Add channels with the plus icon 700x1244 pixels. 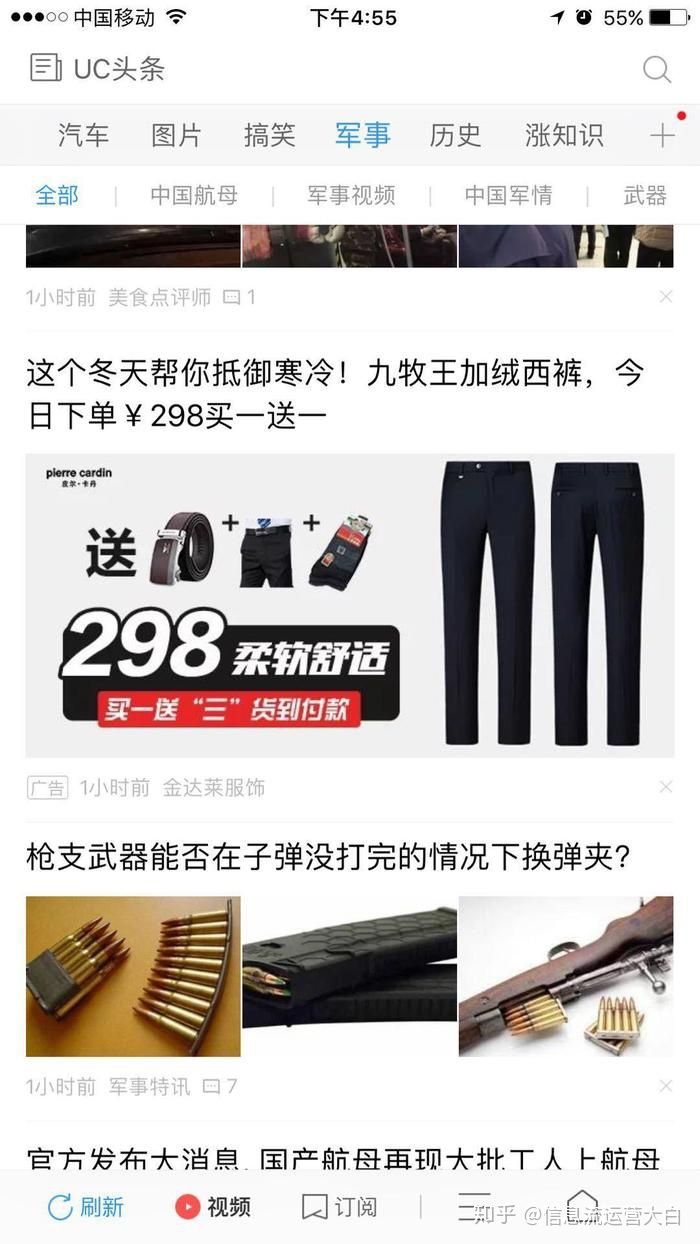point(663,135)
